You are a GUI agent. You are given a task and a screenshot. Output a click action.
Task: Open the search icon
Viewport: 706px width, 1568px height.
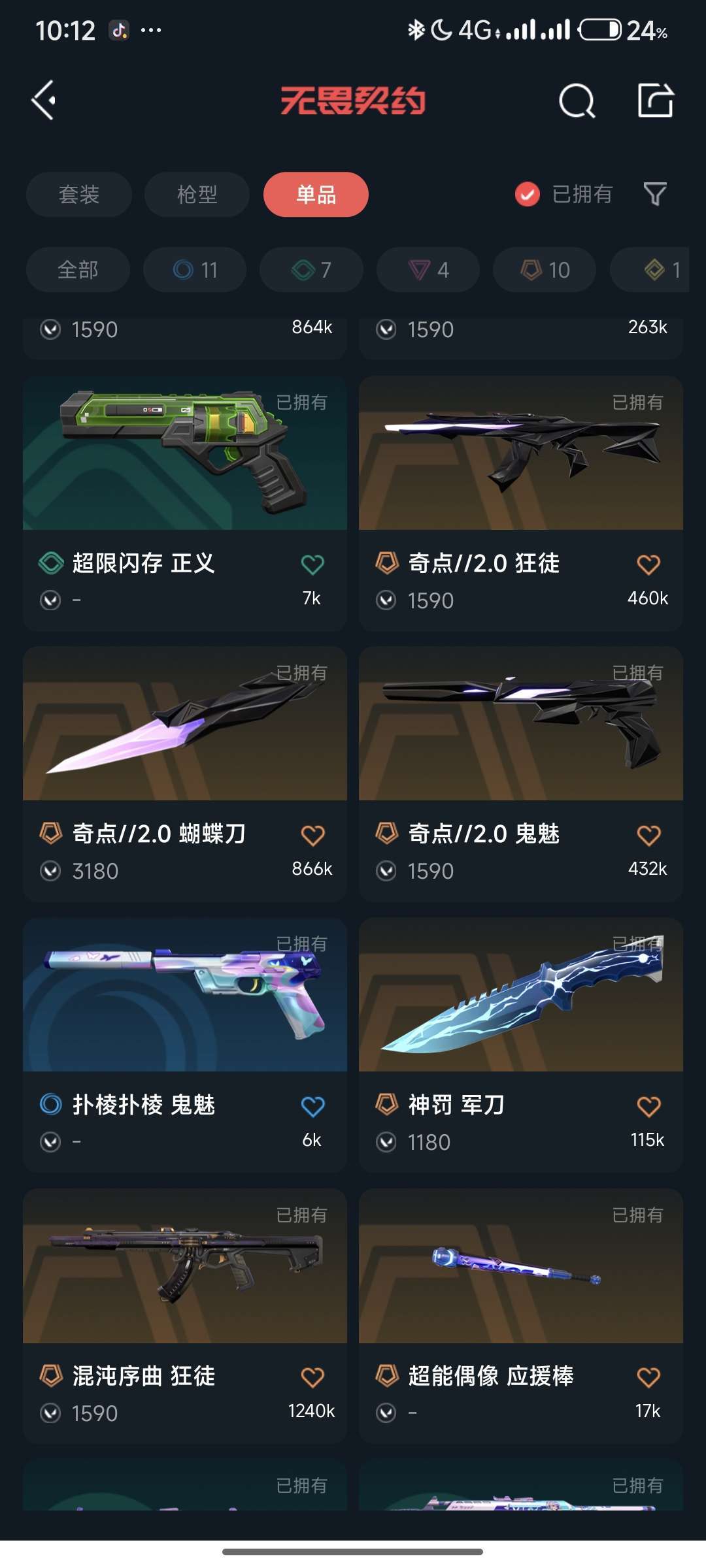[577, 101]
